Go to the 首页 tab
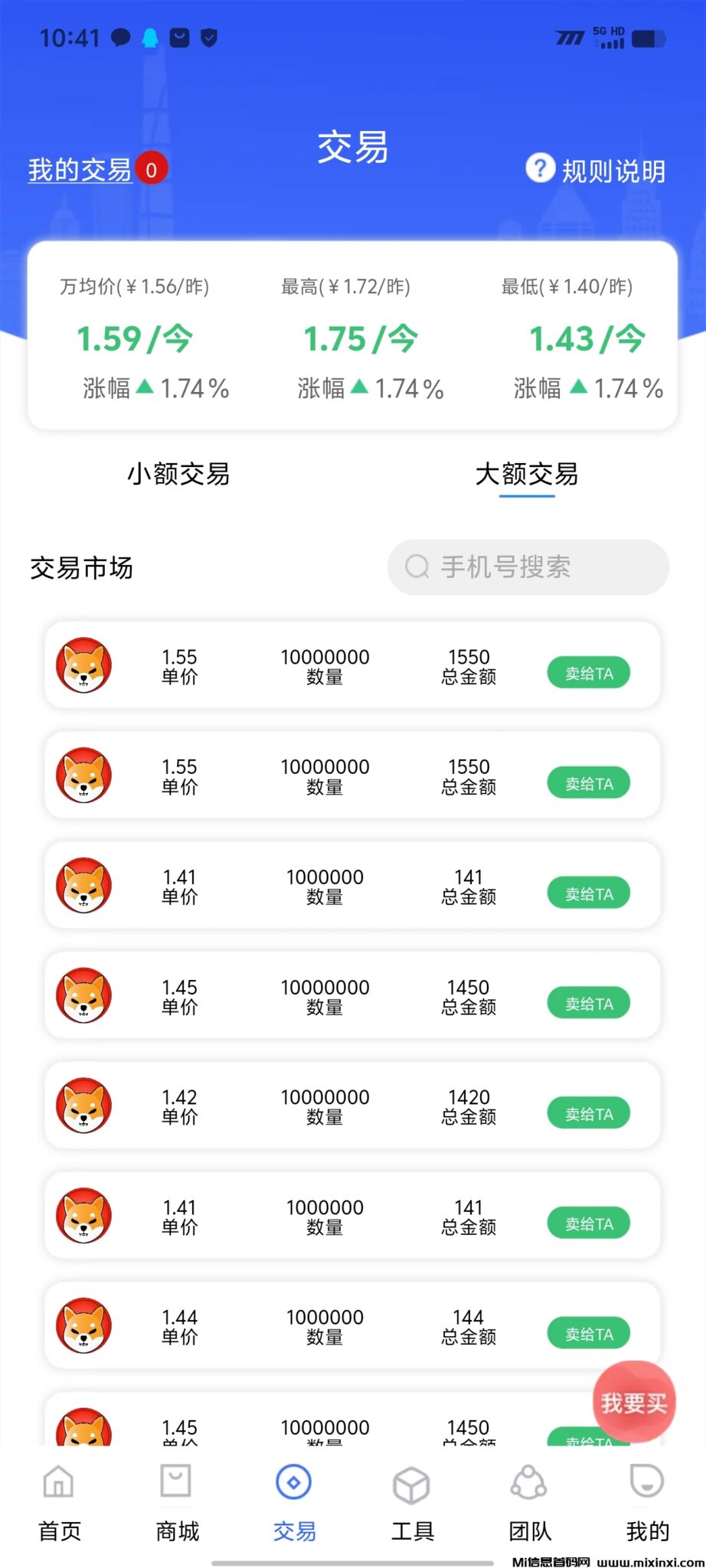 click(x=59, y=1502)
